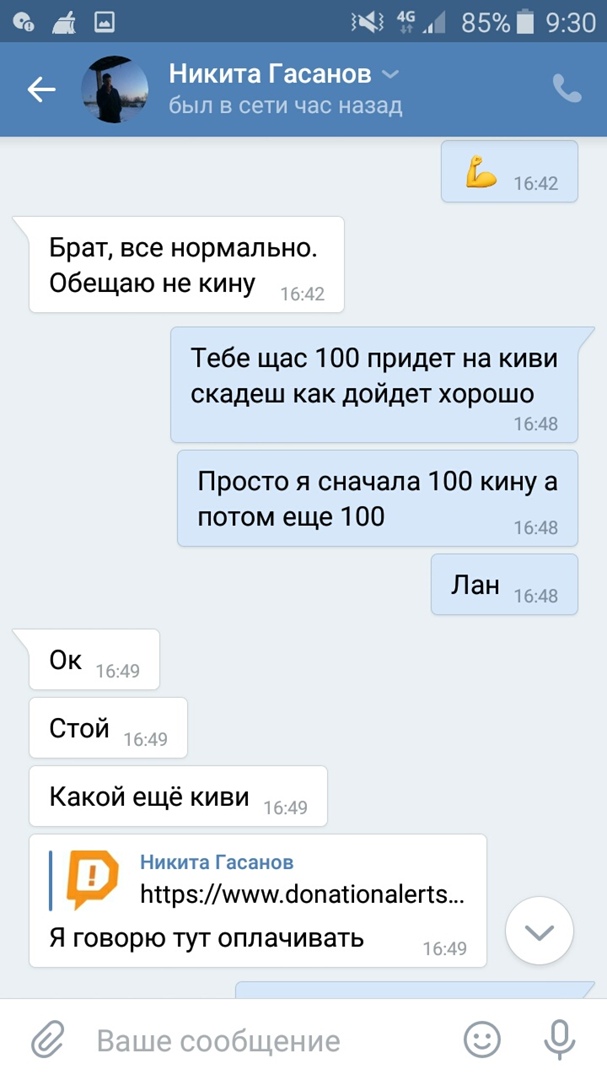Open Никита Гасанов's profile photo

pos(114,90)
